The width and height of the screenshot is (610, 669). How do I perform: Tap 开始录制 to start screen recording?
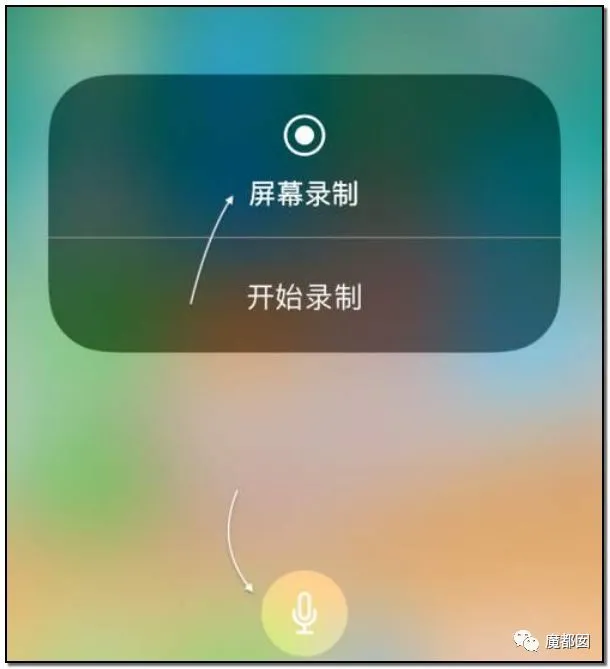(x=303, y=297)
